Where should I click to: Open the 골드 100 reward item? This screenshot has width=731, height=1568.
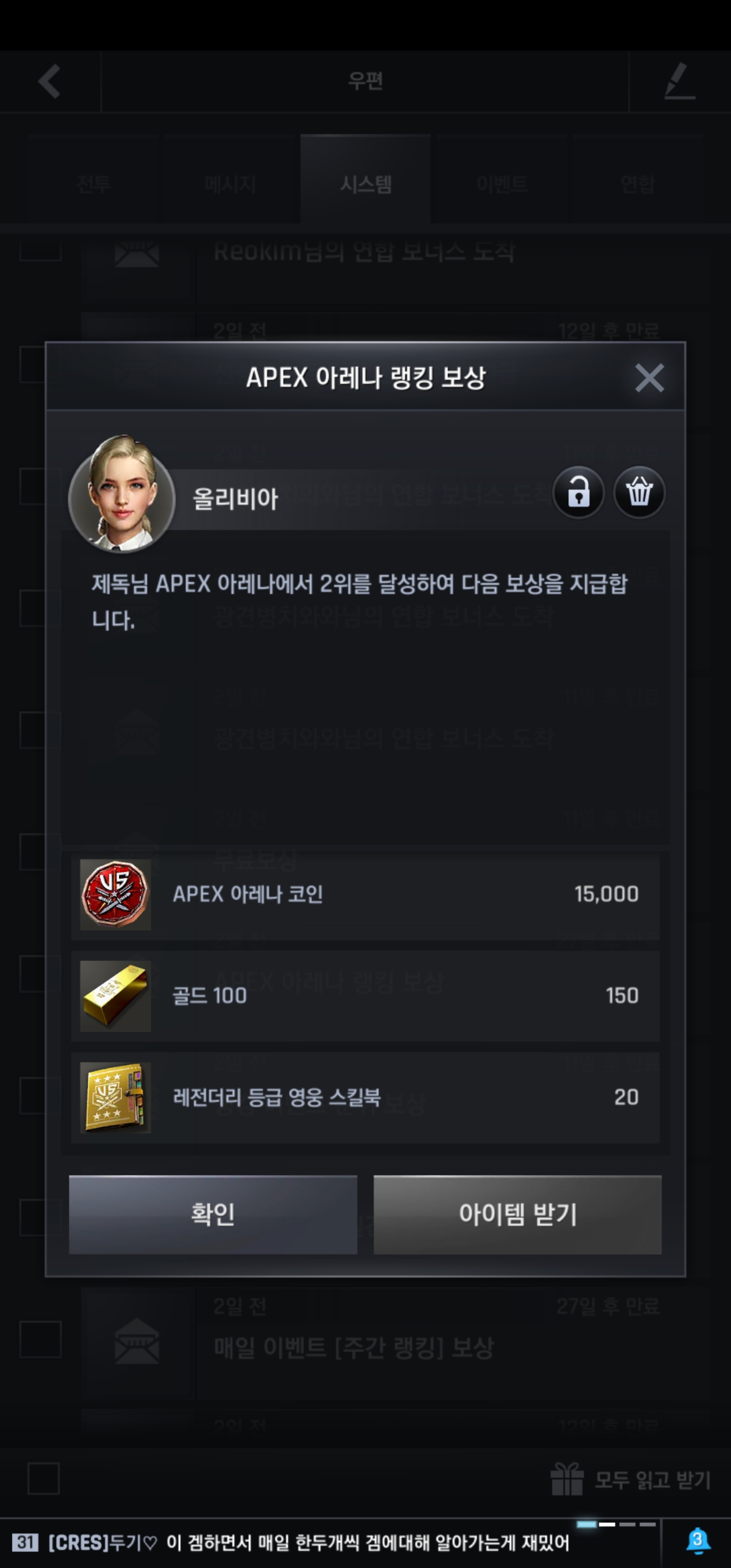[116, 996]
